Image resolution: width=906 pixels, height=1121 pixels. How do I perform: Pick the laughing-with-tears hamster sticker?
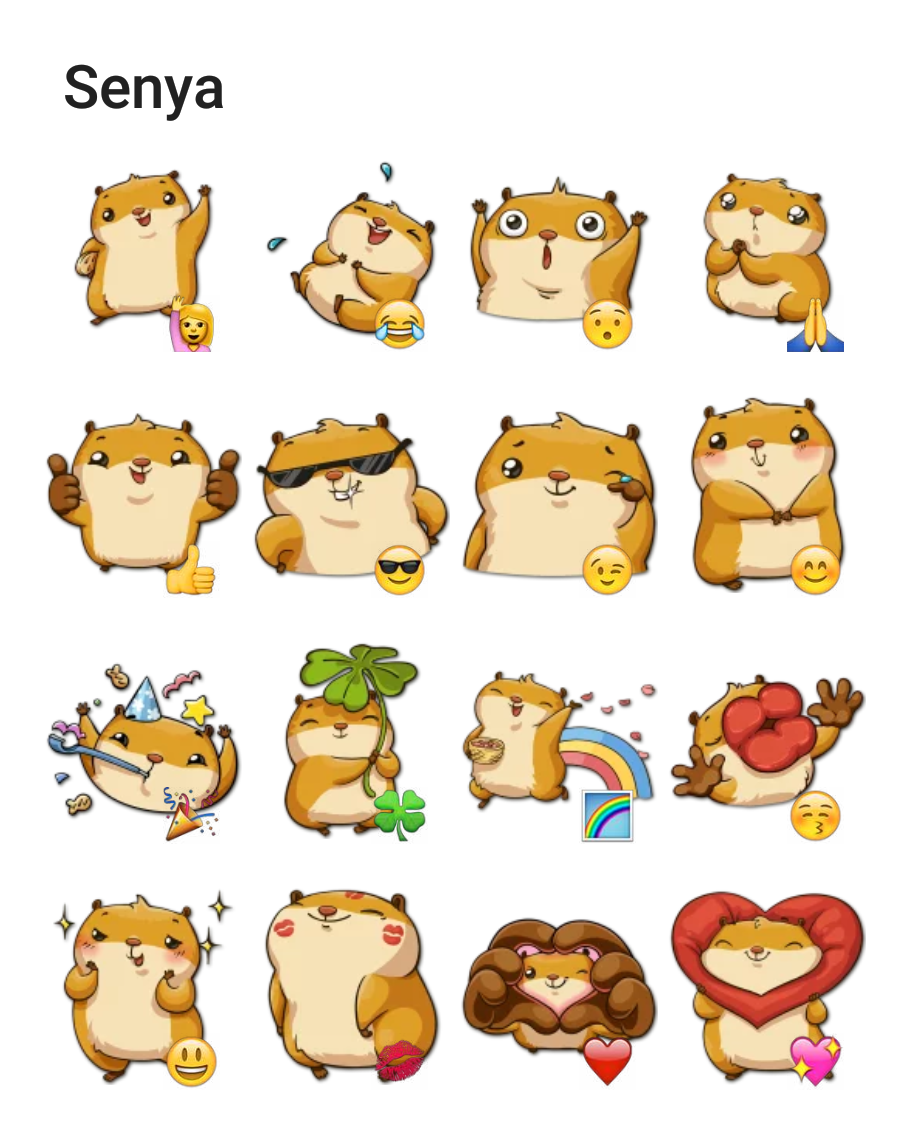tap(350, 257)
